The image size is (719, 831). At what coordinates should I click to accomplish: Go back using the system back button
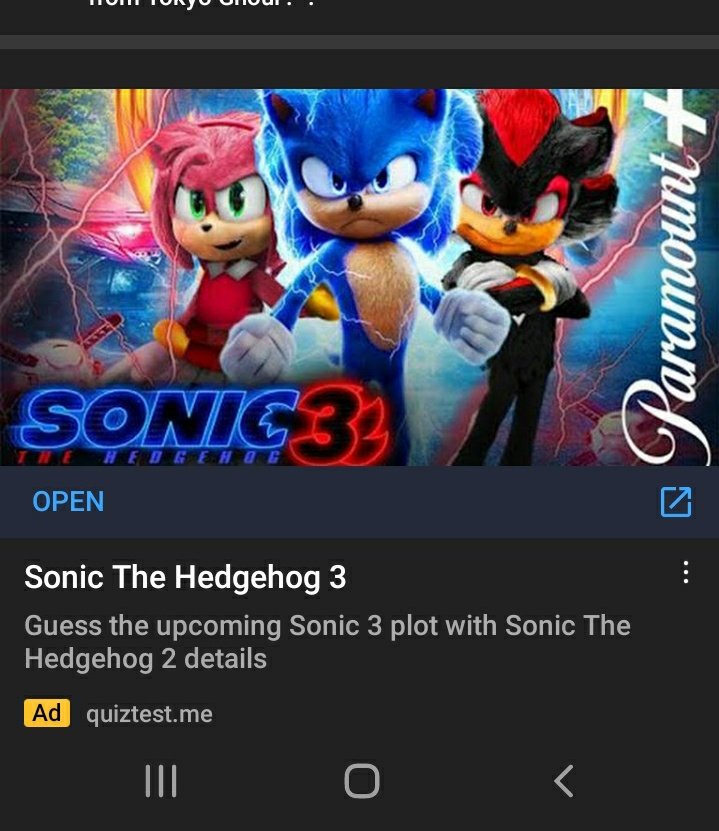click(x=564, y=781)
